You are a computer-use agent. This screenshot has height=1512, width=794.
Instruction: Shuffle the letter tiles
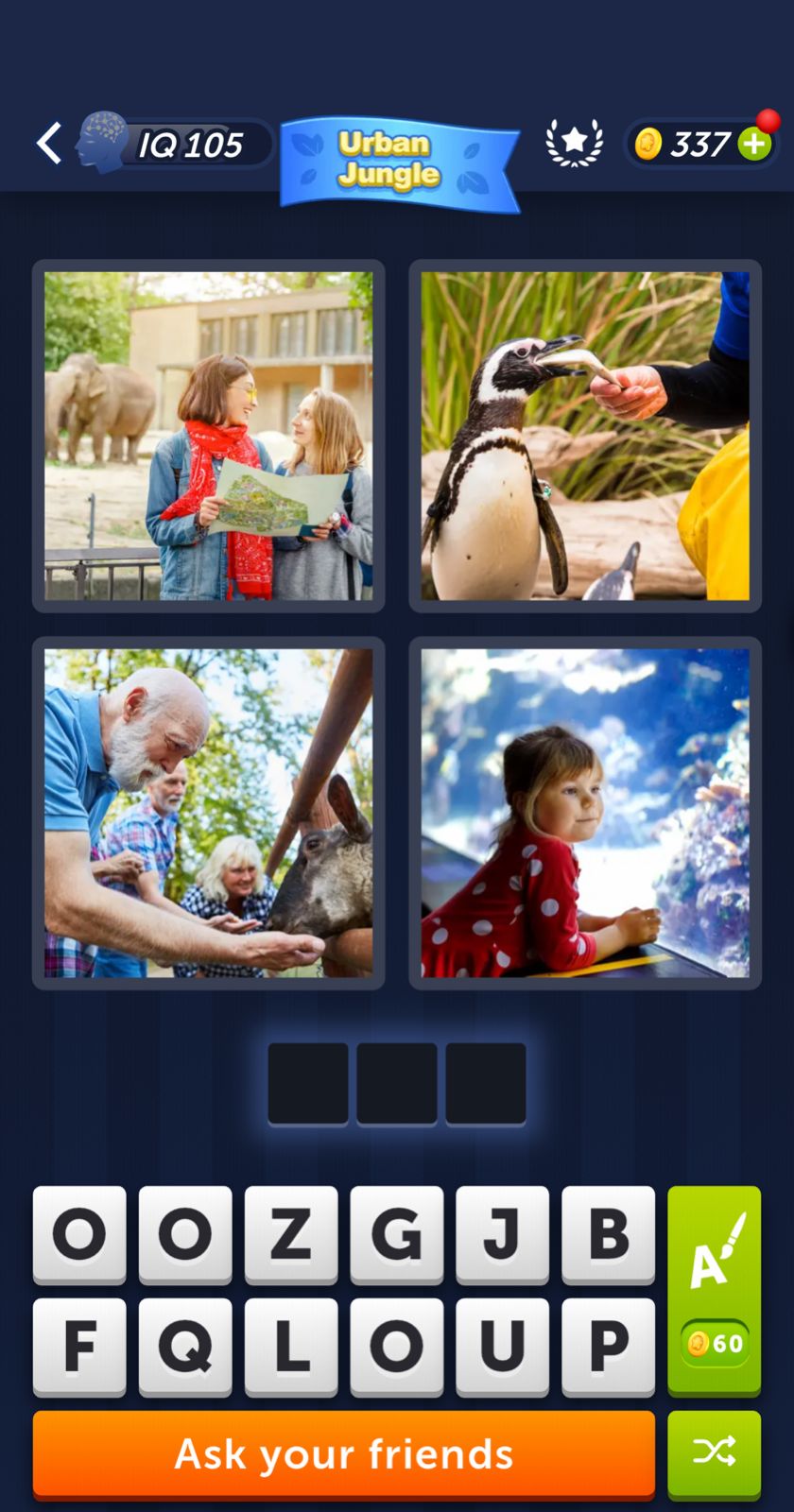click(x=714, y=1452)
